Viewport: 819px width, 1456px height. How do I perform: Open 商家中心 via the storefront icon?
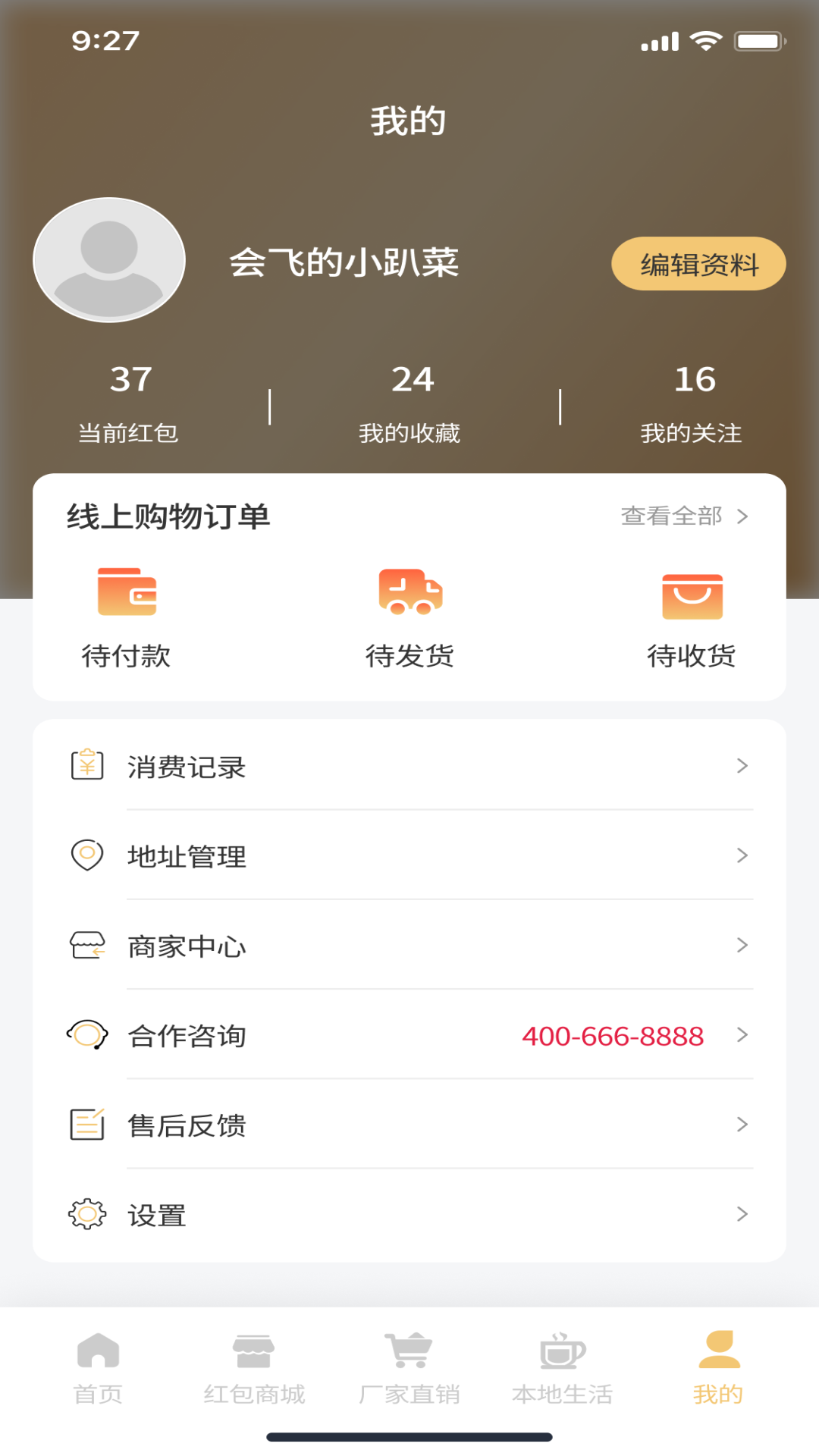pyautogui.click(x=87, y=945)
